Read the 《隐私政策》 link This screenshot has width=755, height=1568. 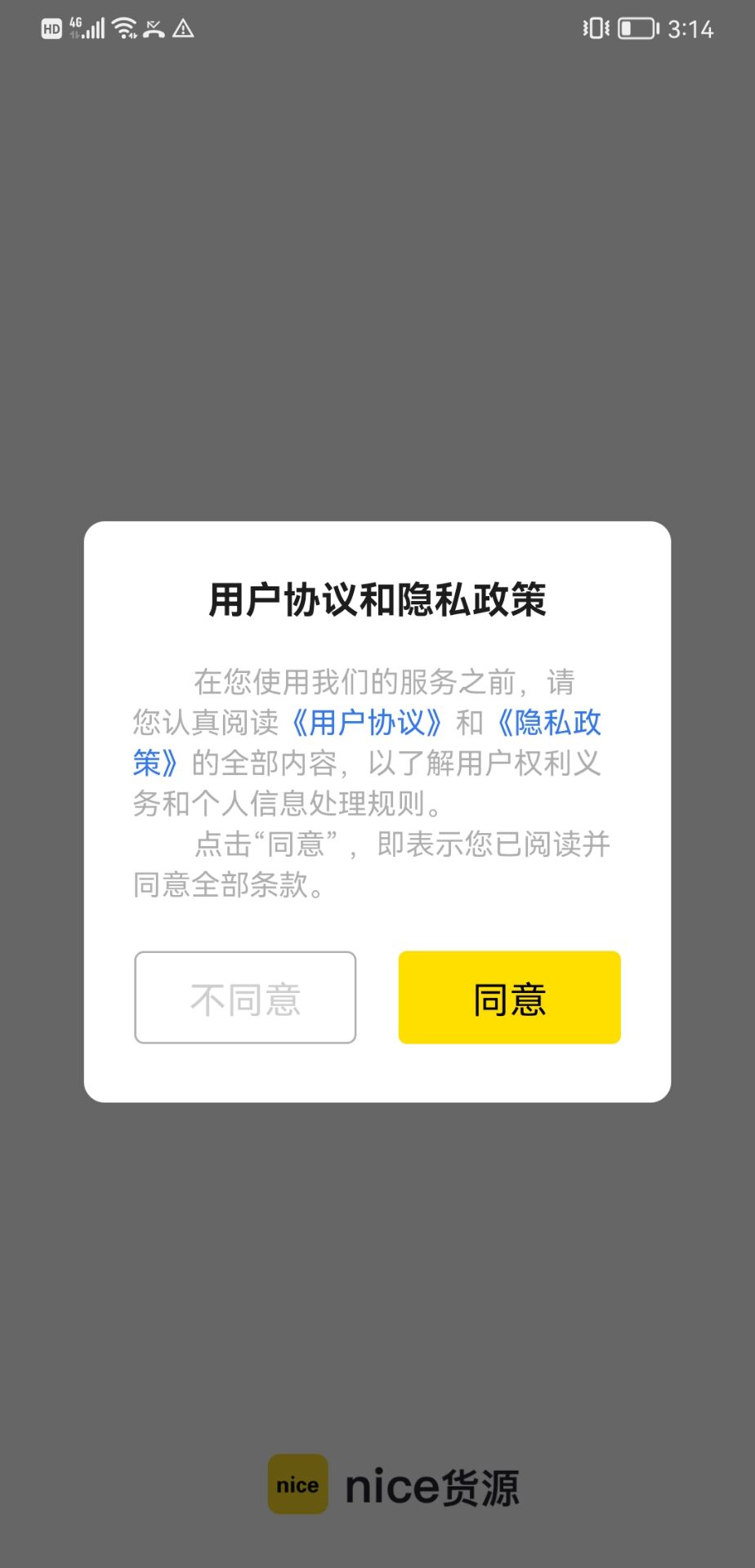click(549, 723)
